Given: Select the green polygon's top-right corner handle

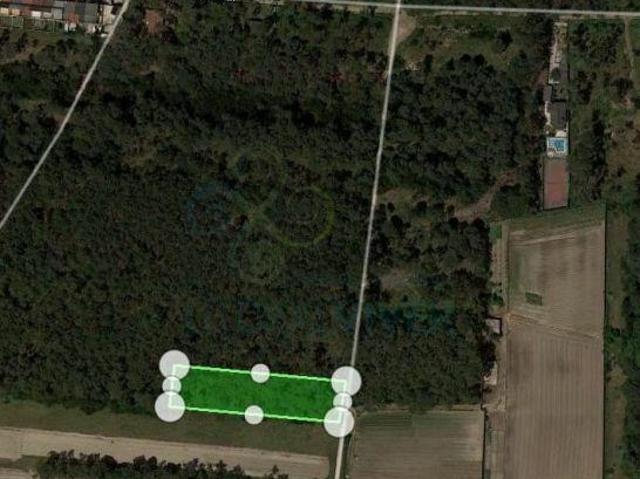Looking at the screenshot, I should click(346, 381).
